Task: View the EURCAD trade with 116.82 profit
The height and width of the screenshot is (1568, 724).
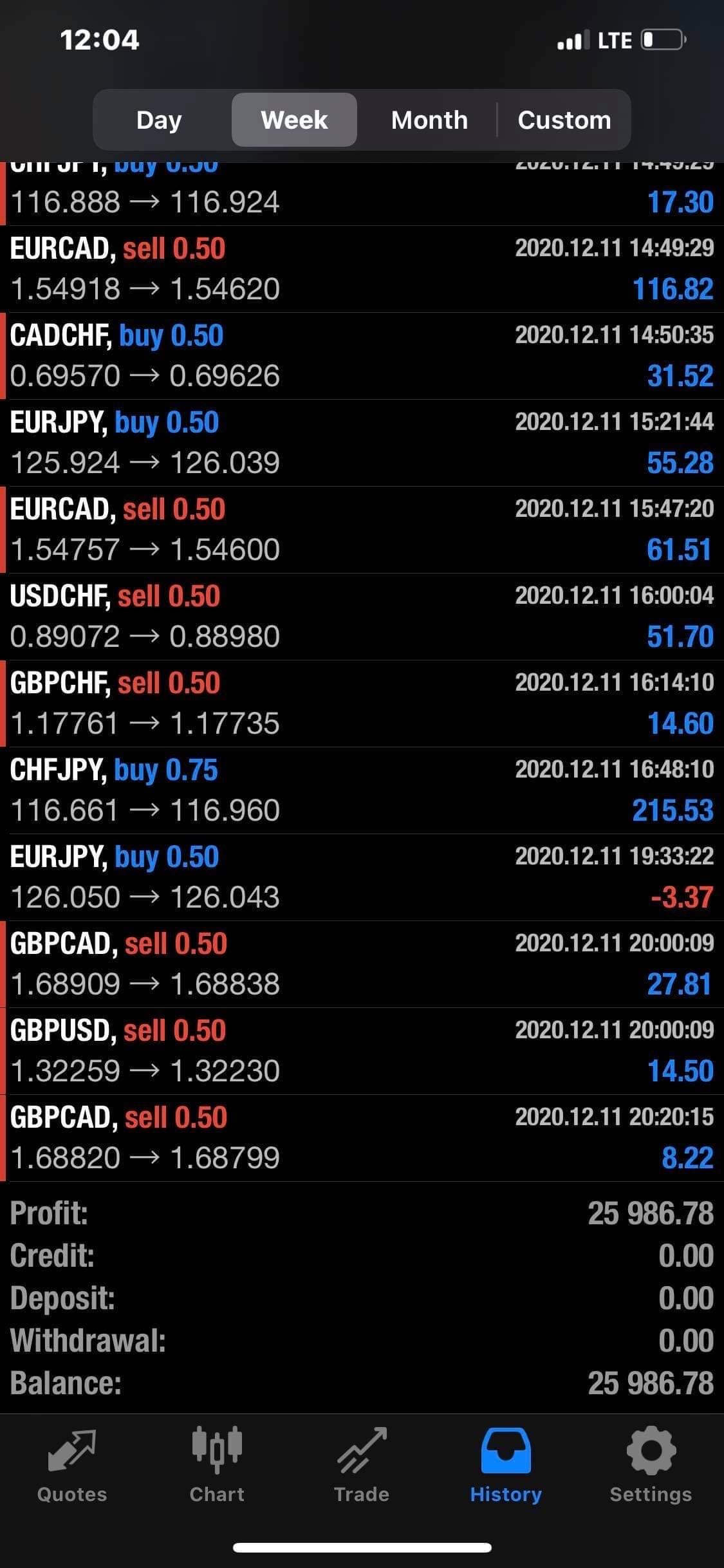Action: tap(362, 269)
